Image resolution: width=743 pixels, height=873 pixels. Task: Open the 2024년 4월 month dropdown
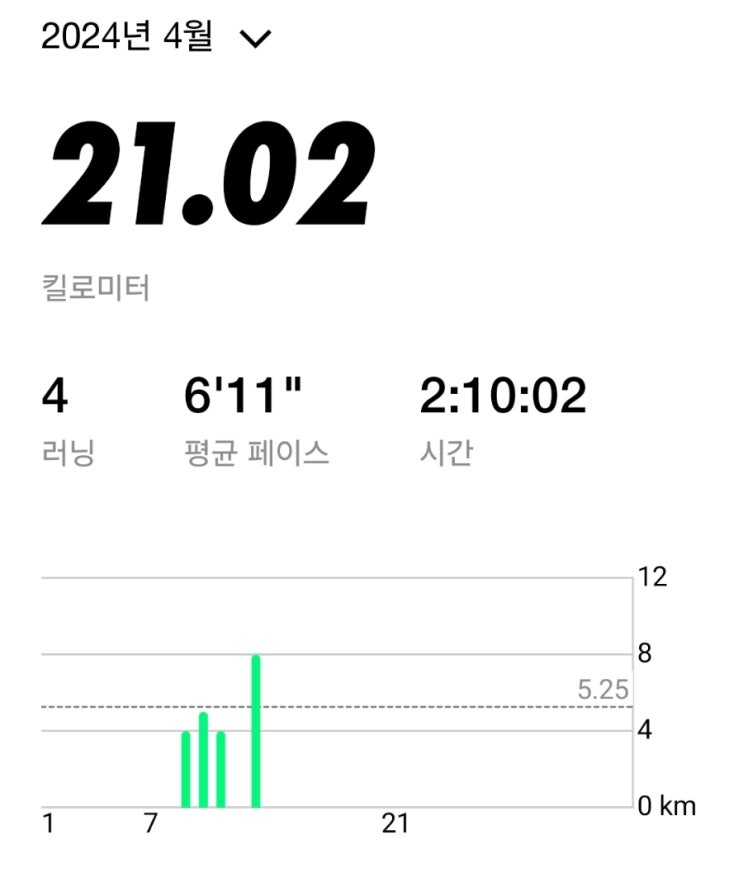point(256,40)
